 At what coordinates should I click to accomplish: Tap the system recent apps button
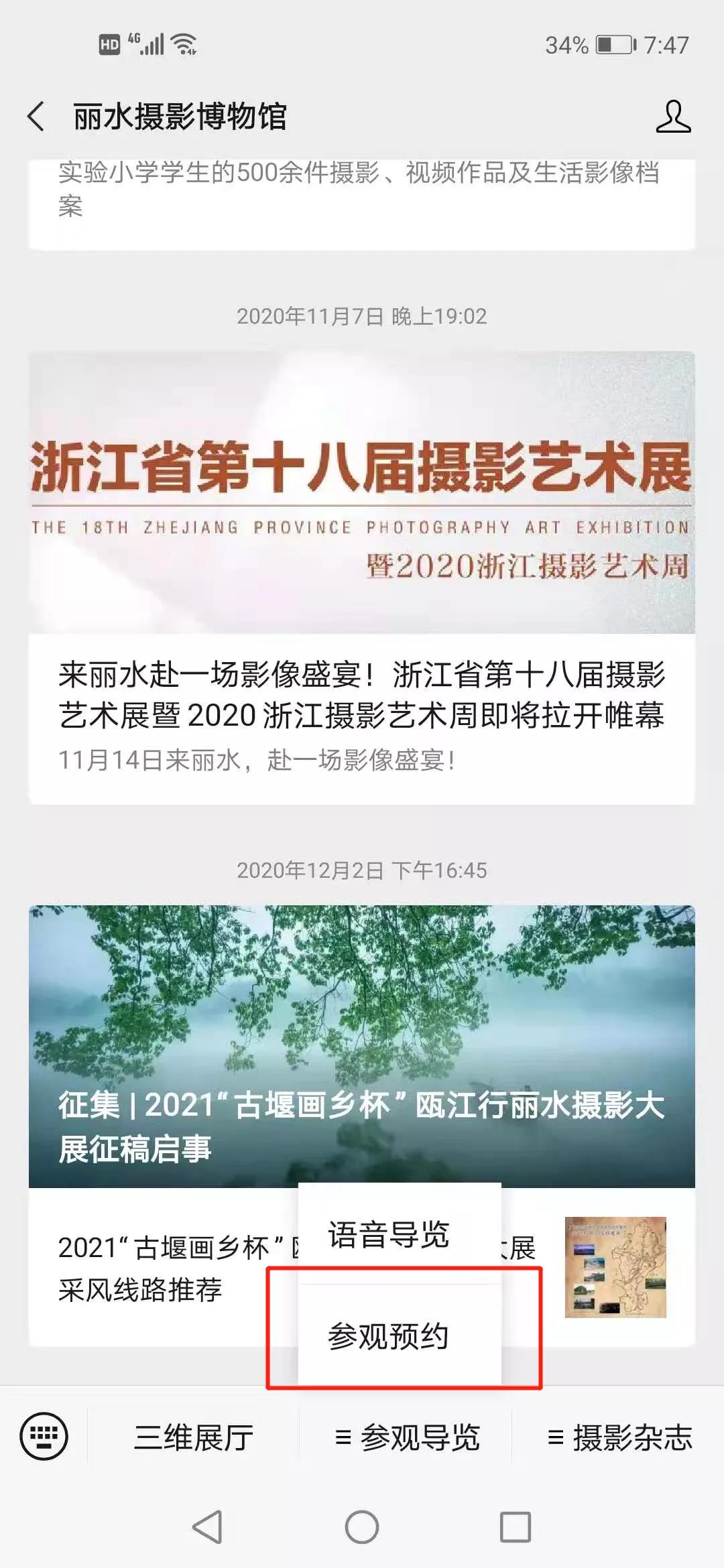click(x=515, y=1527)
